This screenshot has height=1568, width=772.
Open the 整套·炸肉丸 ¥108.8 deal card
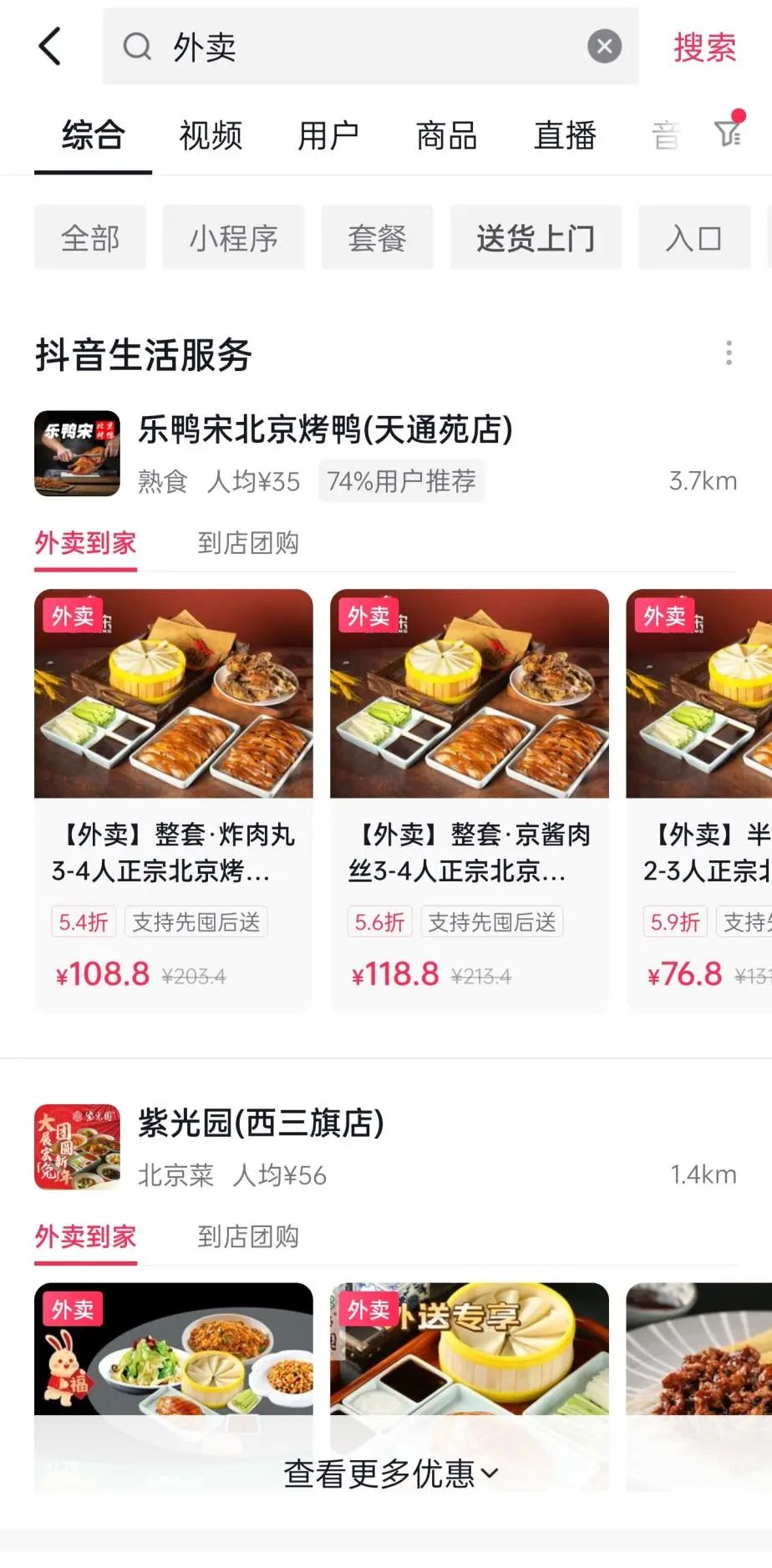[173, 800]
